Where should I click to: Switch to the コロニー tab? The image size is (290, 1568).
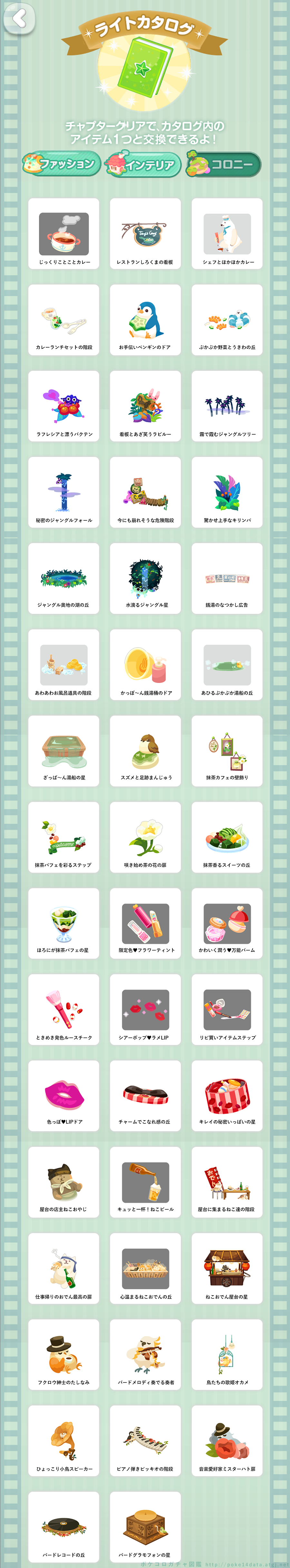click(224, 164)
